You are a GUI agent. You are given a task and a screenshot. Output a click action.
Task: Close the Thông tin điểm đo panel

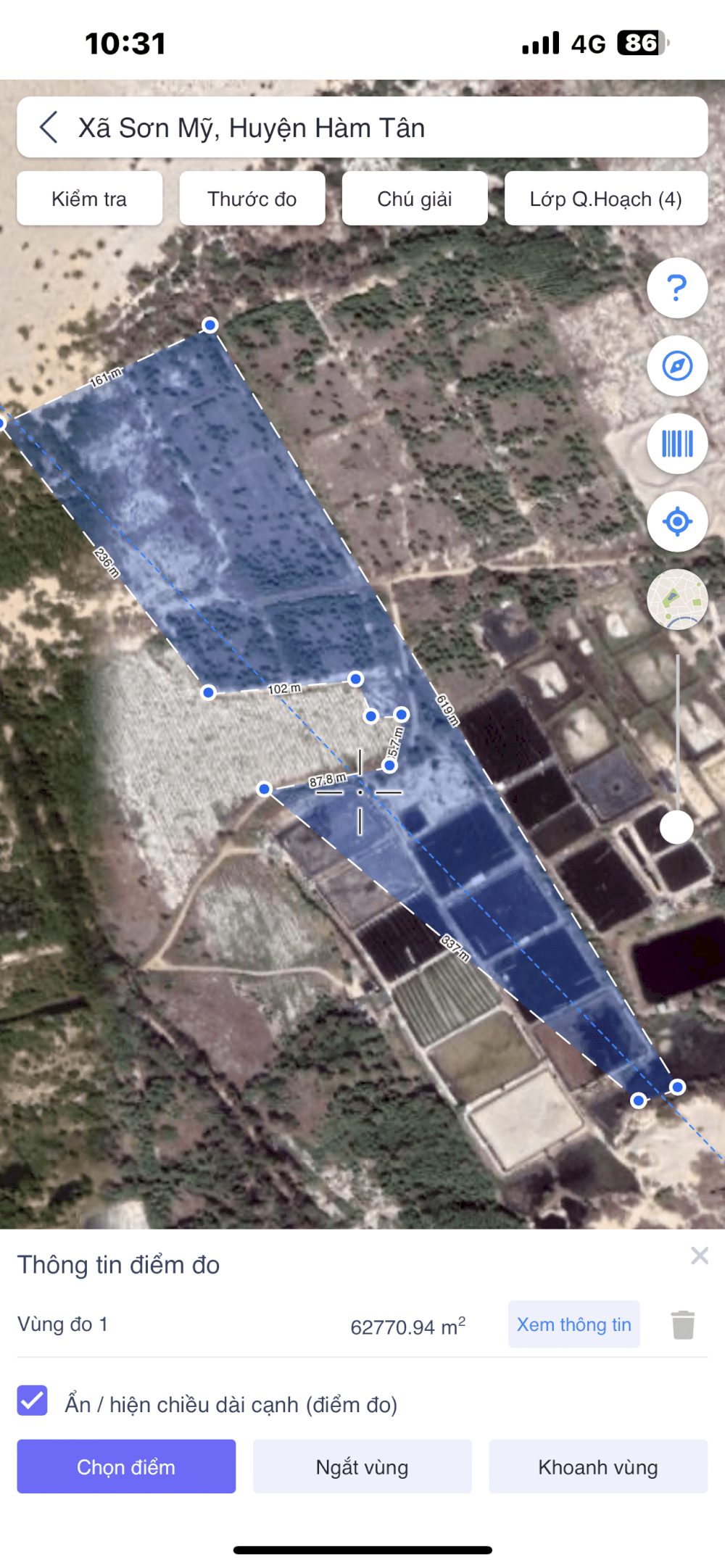[x=699, y=1256]
